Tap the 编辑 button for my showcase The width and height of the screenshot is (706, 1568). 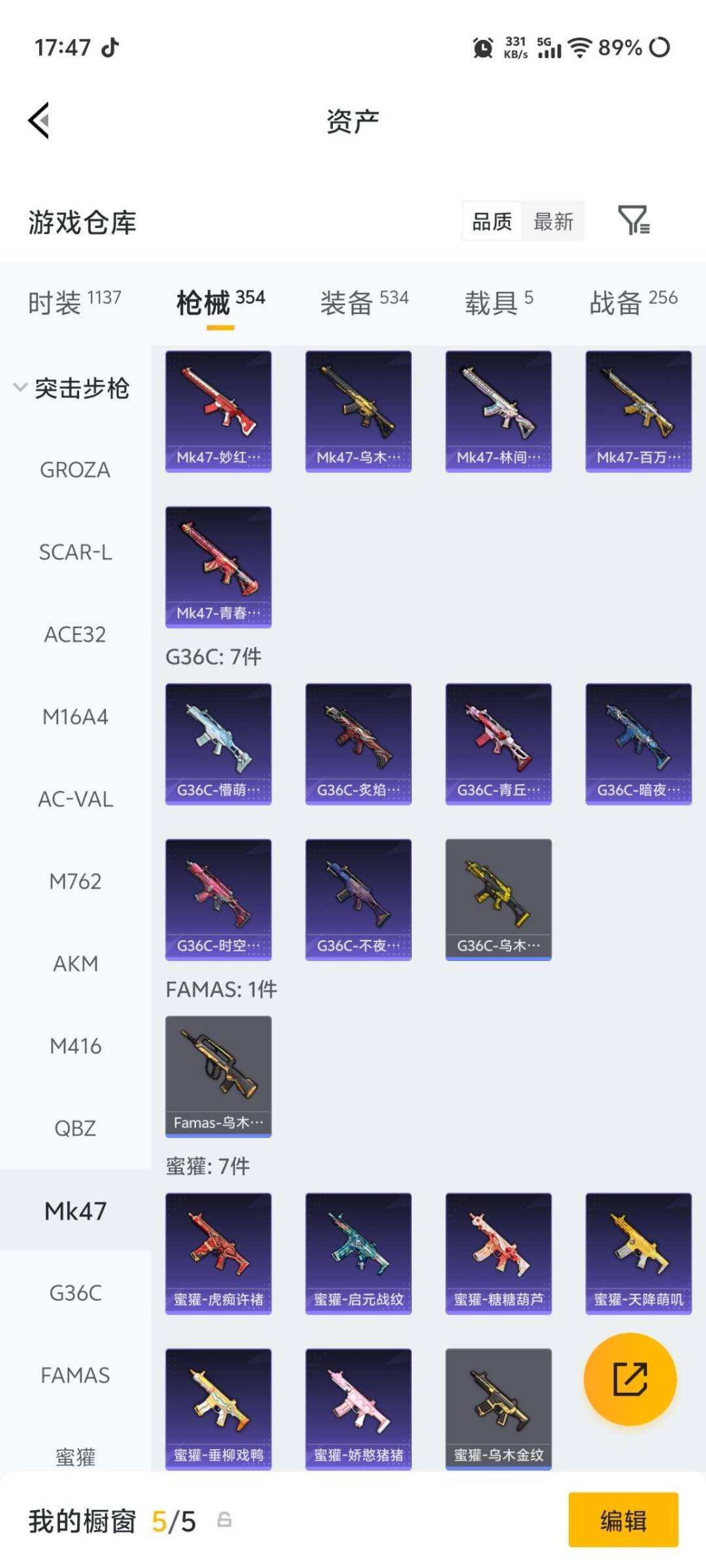click(x=623, y=1520)
